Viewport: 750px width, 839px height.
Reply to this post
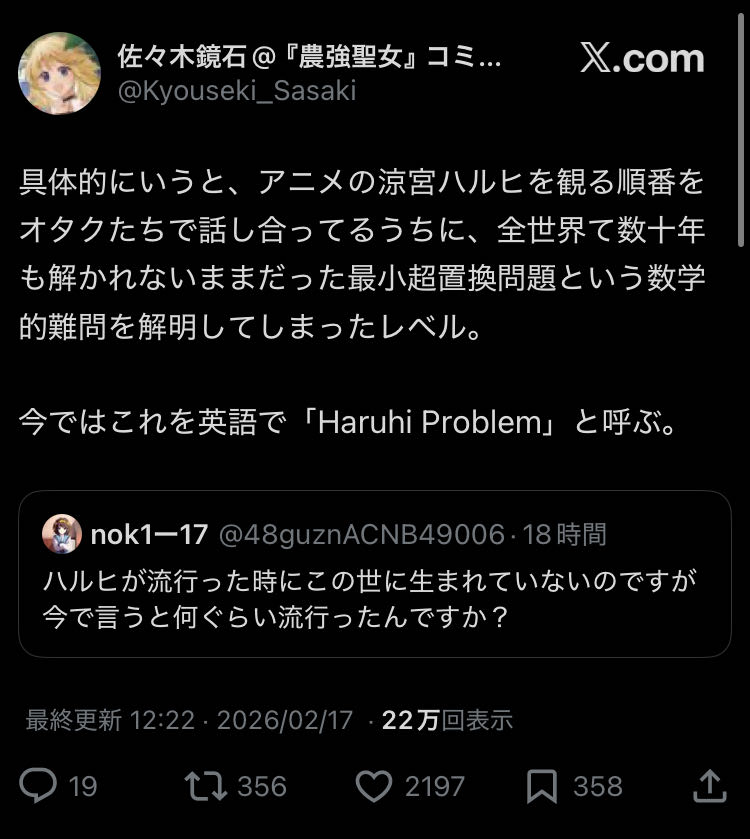click(x=39, y=786)
